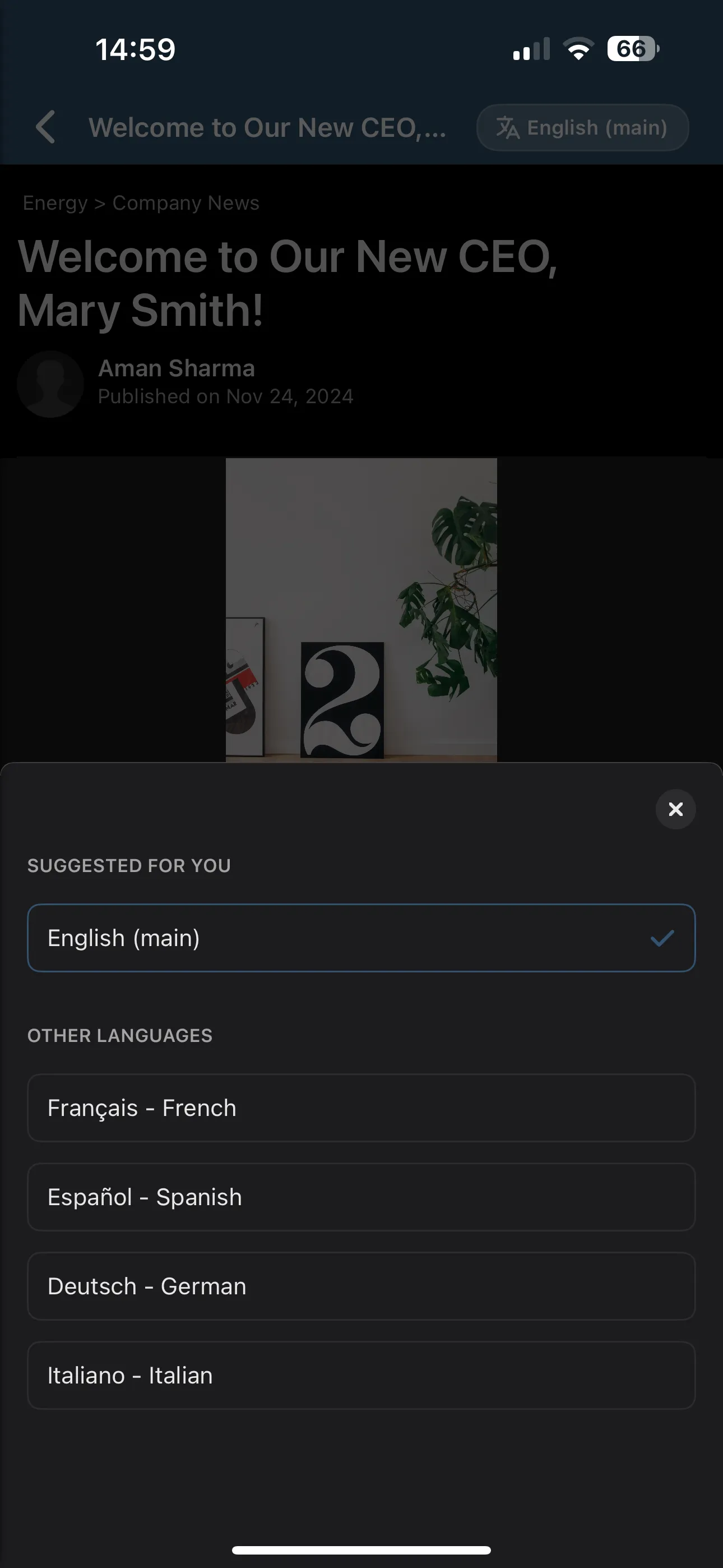The height and width of the screenshot is (1568, 723).
Task: Choose Deutsch - German from other languages
Action: coord(361,1285)
